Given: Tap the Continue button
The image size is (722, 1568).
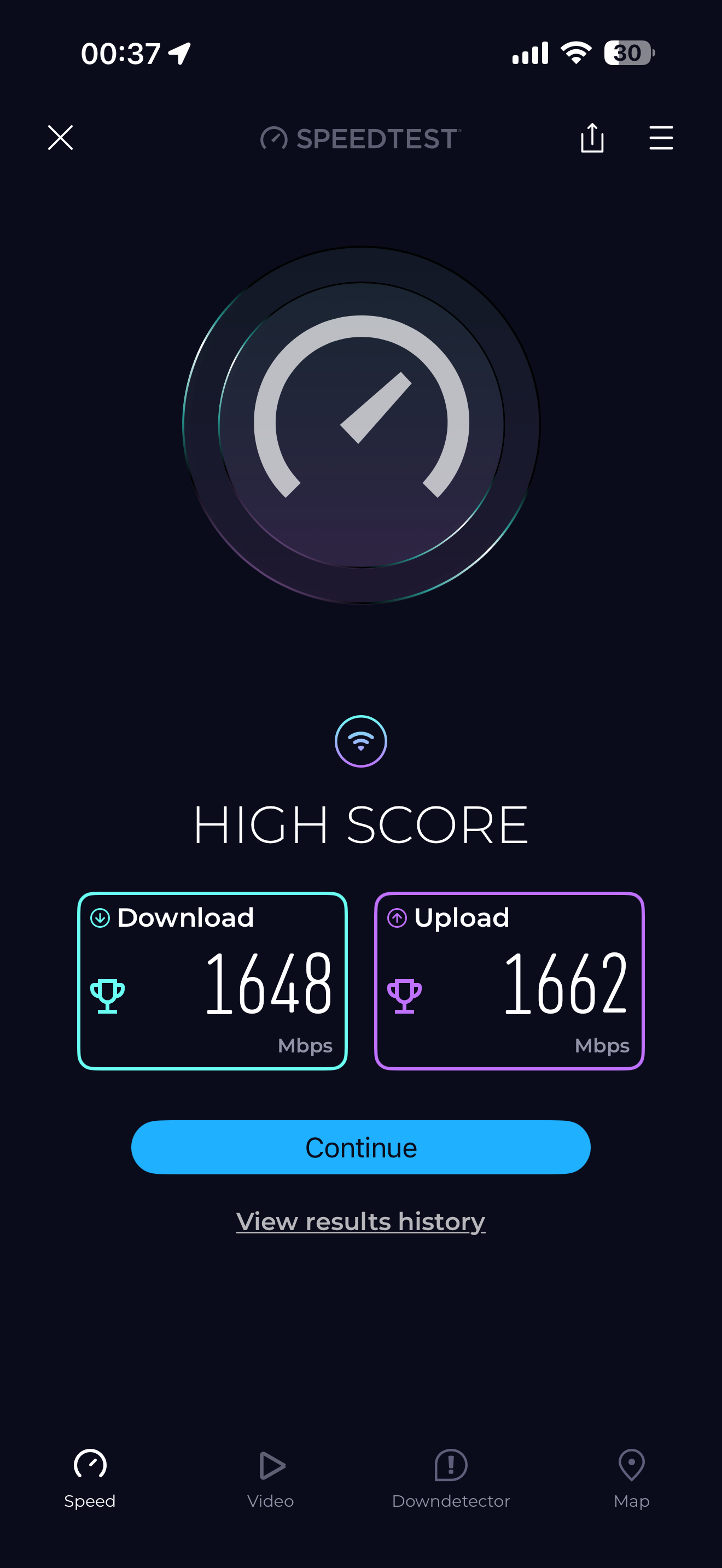Looking at the screenshot, I should 360,1147.
